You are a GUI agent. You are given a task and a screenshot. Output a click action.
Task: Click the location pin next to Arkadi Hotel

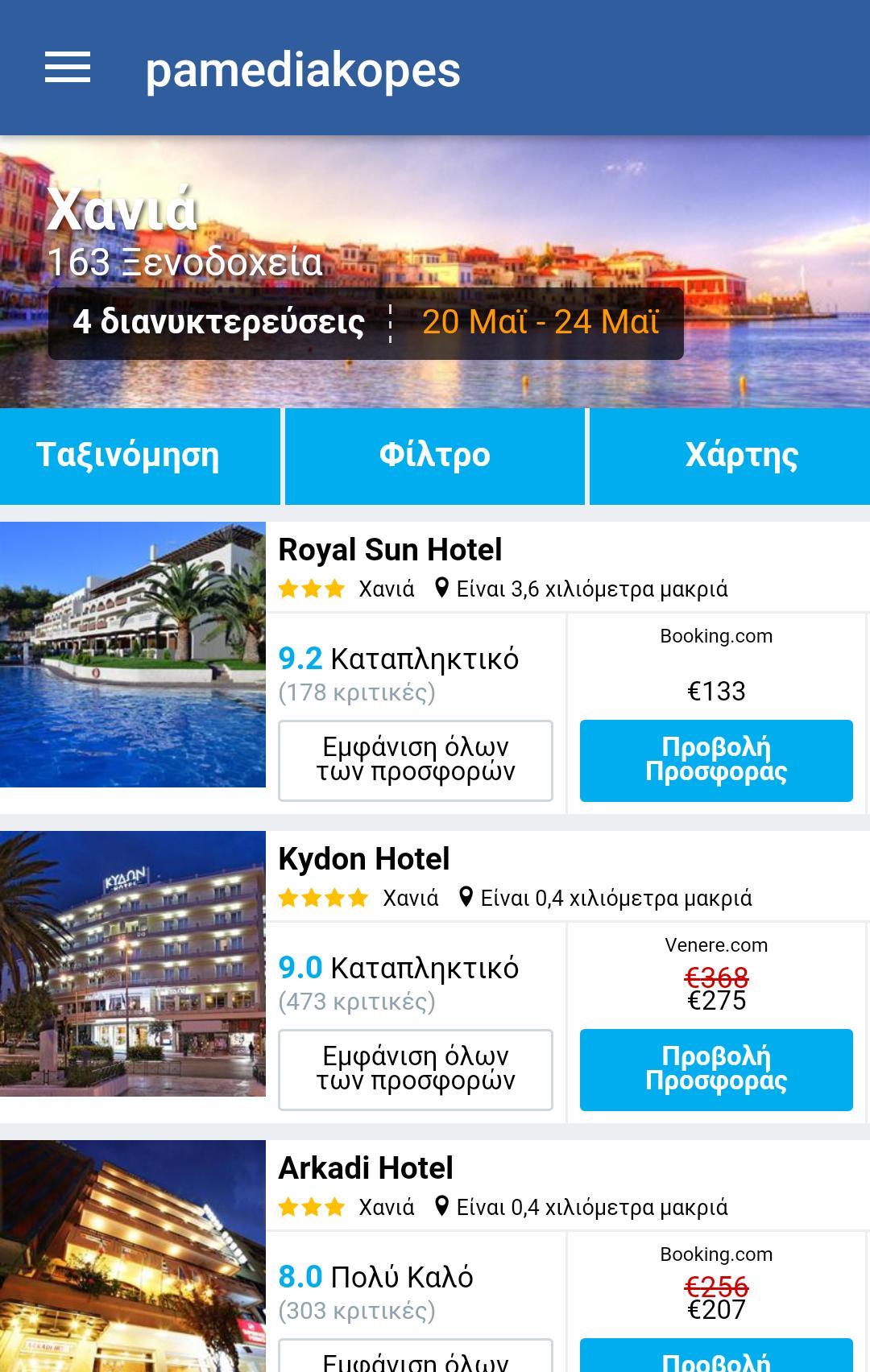441,1207
